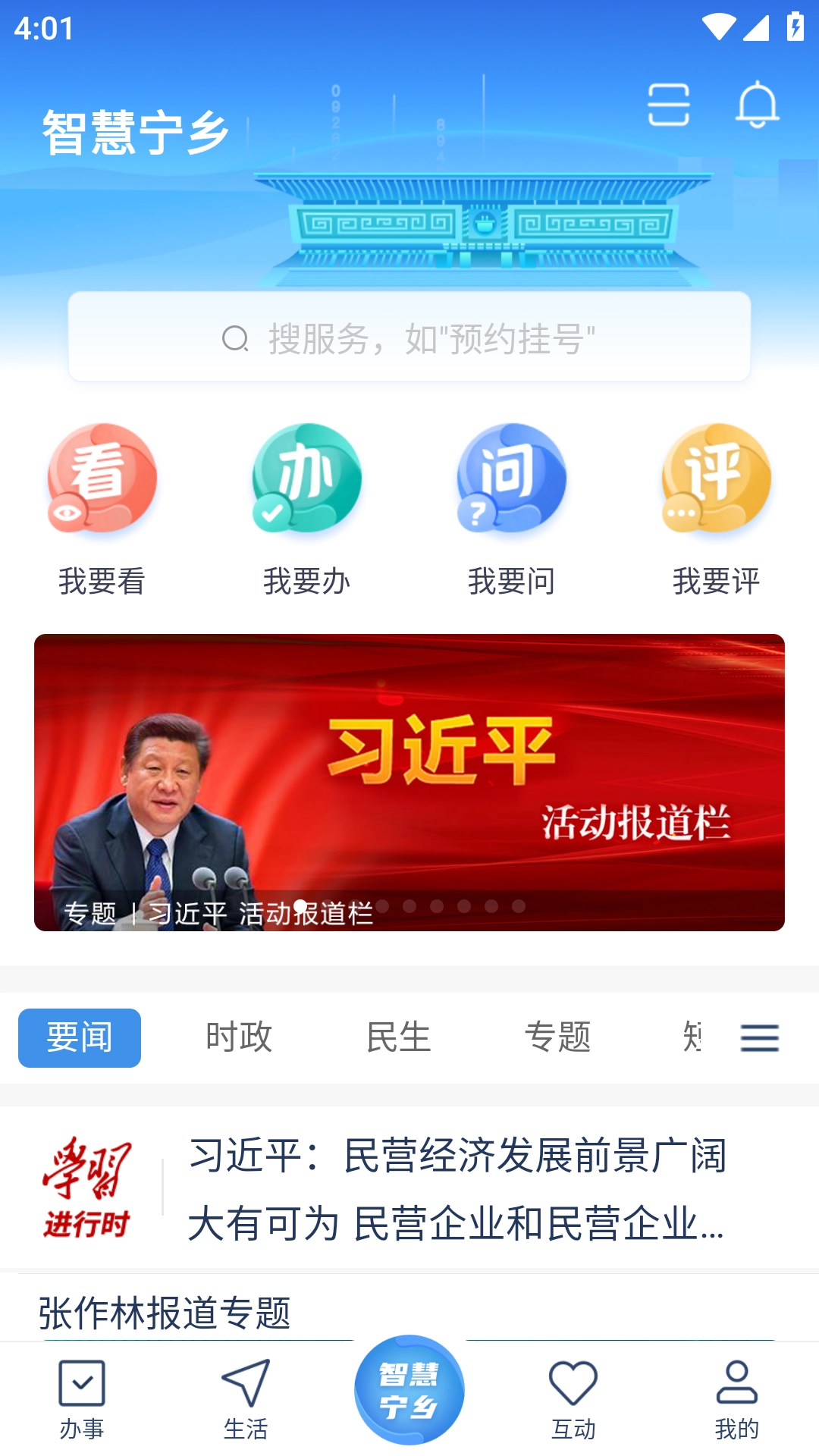Open 我要评 section
Image resolution: width=819 pixels, height=1456 pixels.
(x=717, y=510)
